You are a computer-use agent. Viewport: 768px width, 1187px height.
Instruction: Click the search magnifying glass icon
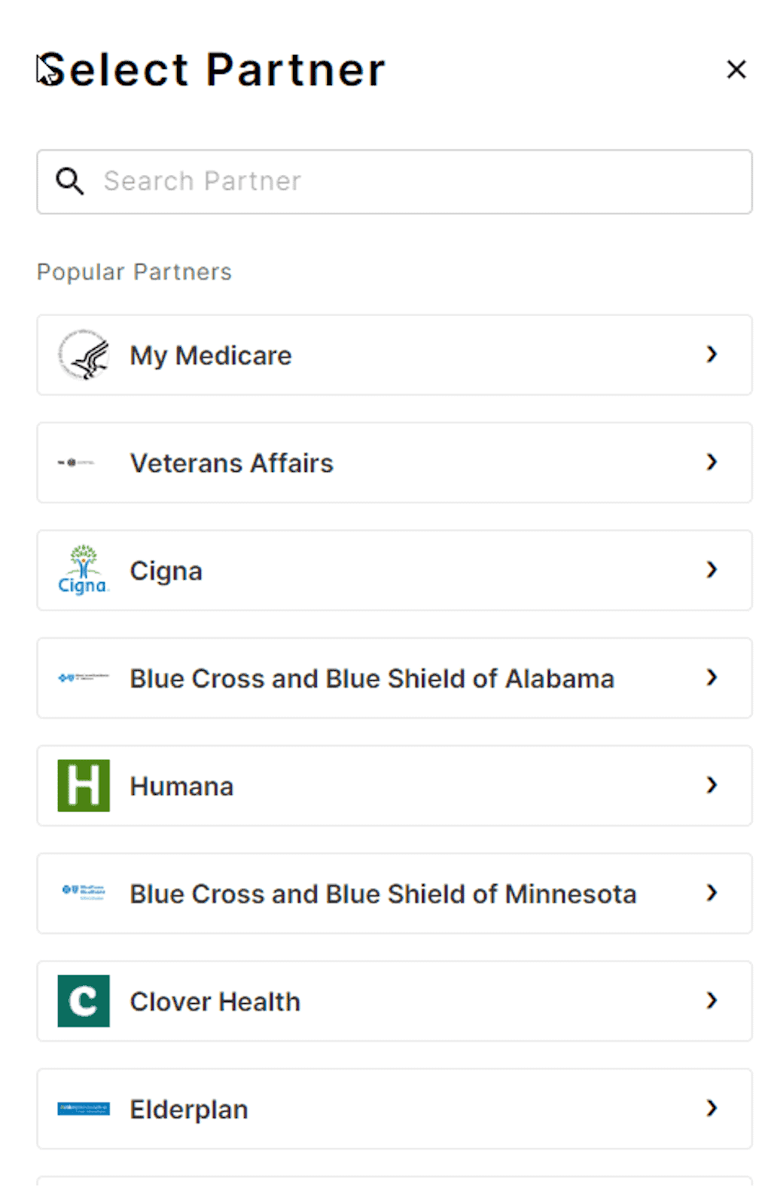(x=69, y=181)
